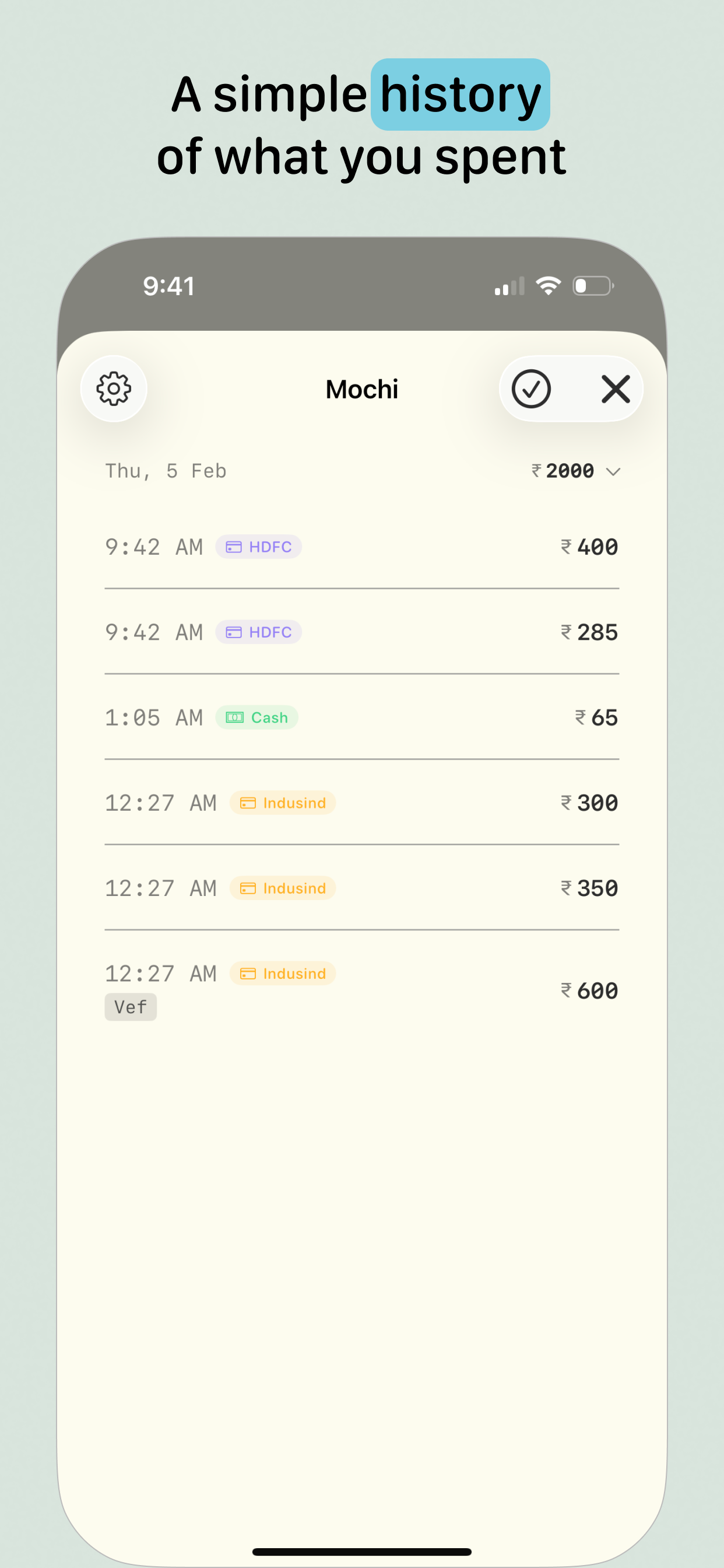Toggle the Cash payment tag on ₹65 entry
Screen dimensions: 724x1568
point(256,717)
